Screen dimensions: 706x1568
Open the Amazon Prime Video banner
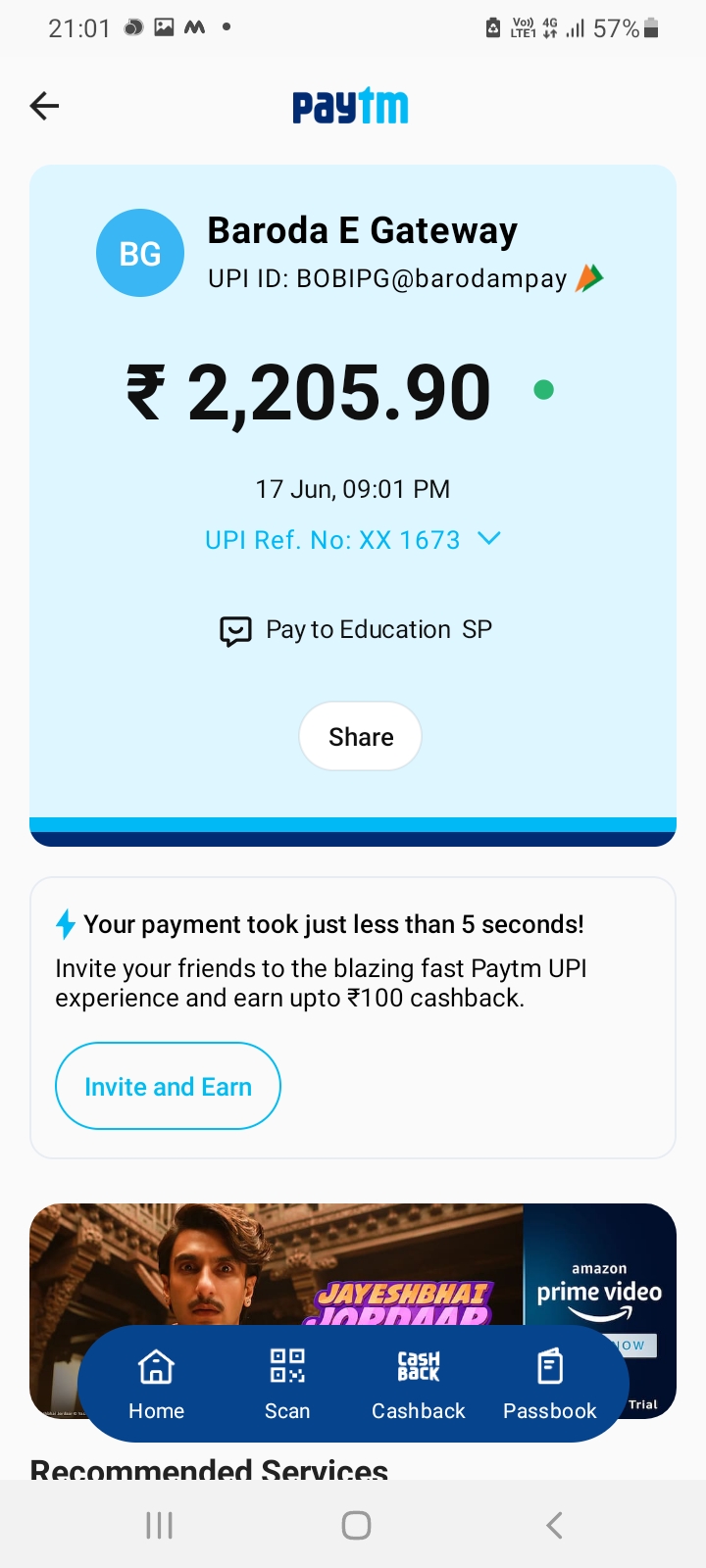598,1274
